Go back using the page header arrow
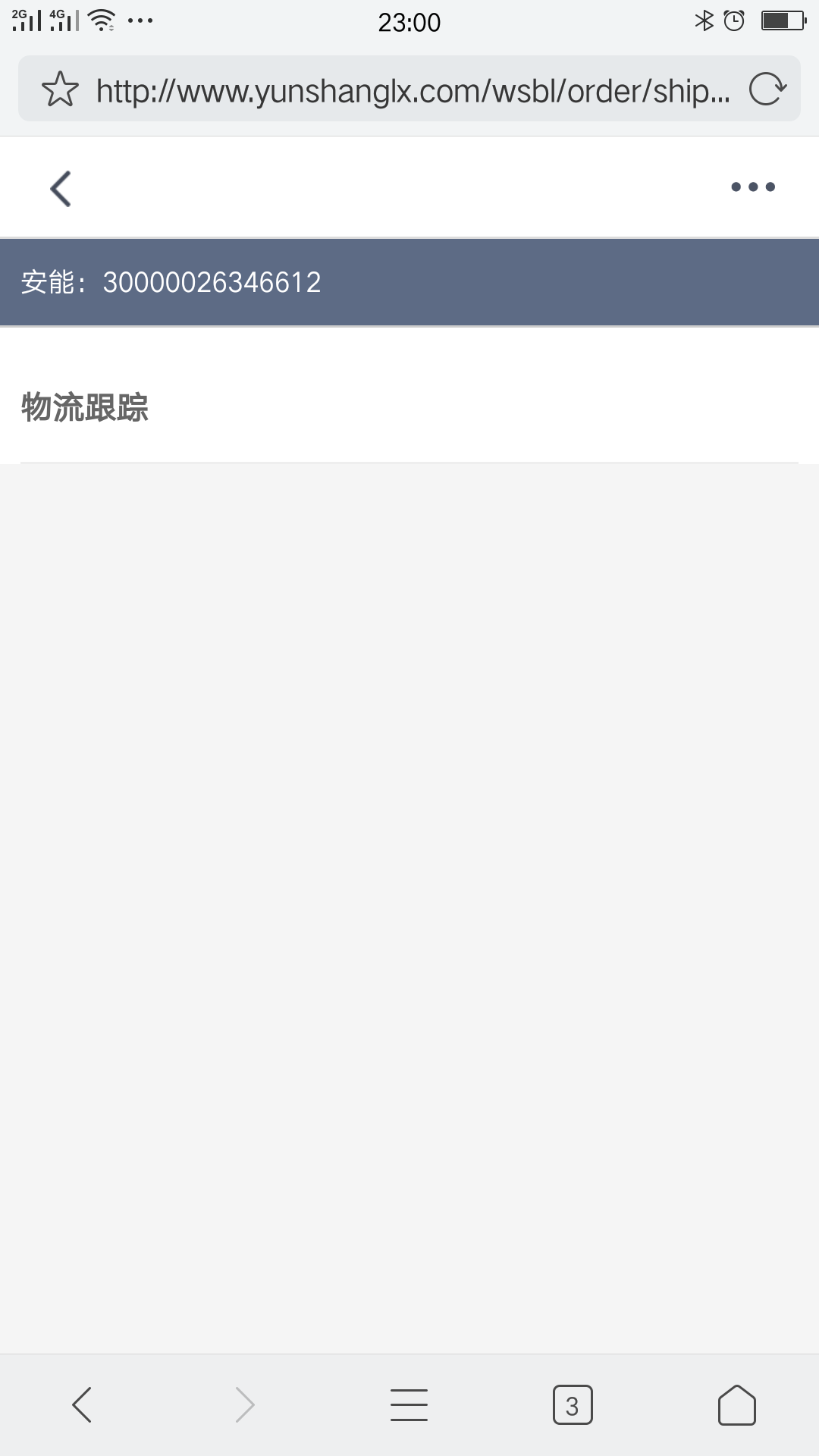This screenshot has height=1456, width=819. tap(61, 188)
